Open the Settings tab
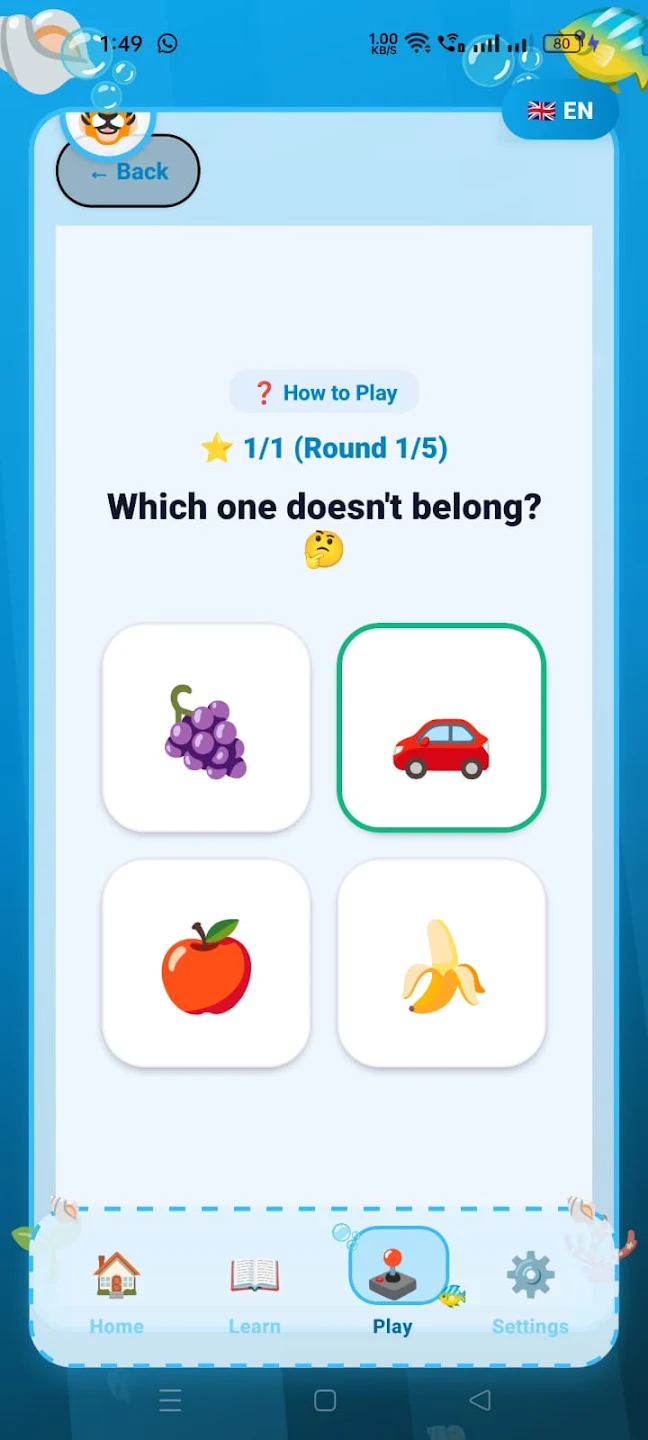Screen dimensions: 648x1440 (x=530, y=1291)
